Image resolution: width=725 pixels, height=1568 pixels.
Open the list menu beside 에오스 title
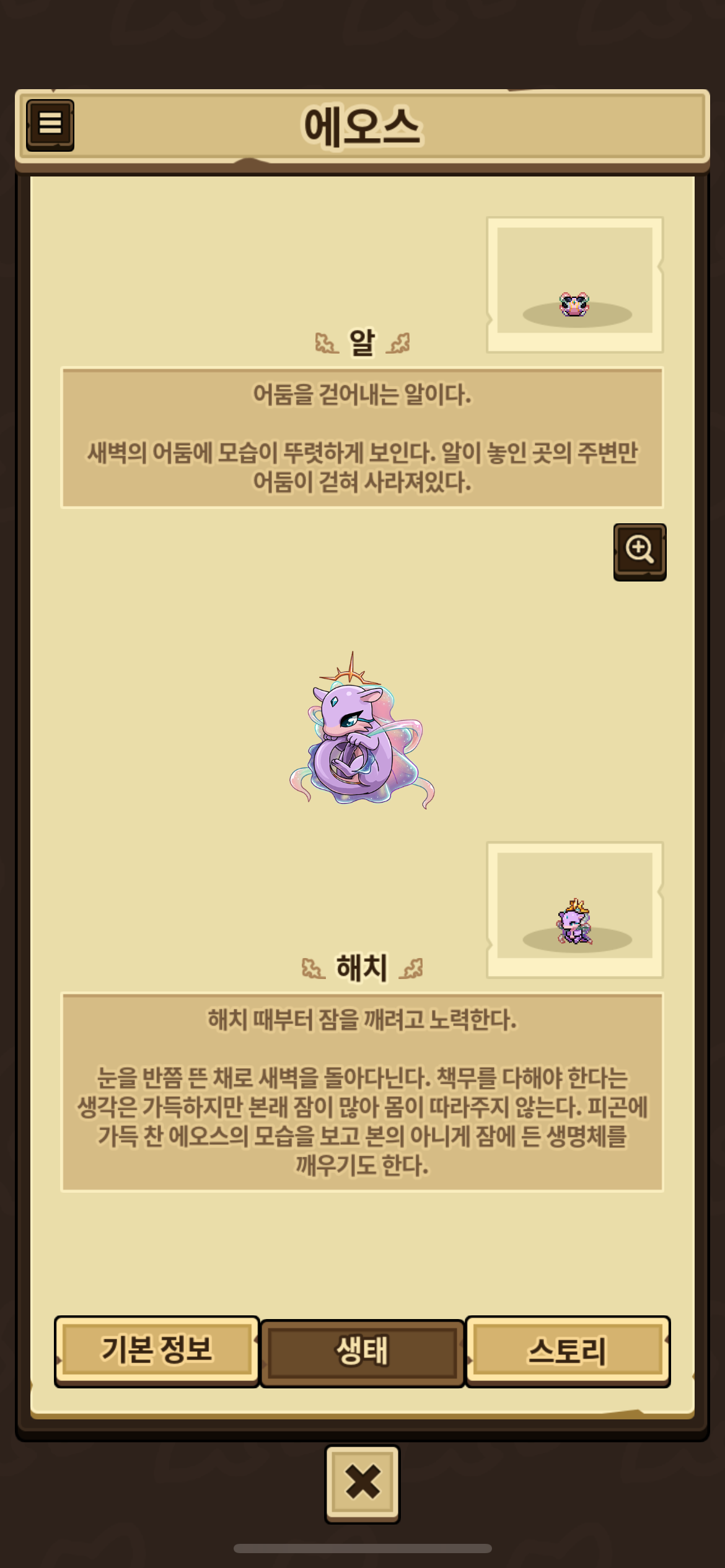tap(50, 124)
